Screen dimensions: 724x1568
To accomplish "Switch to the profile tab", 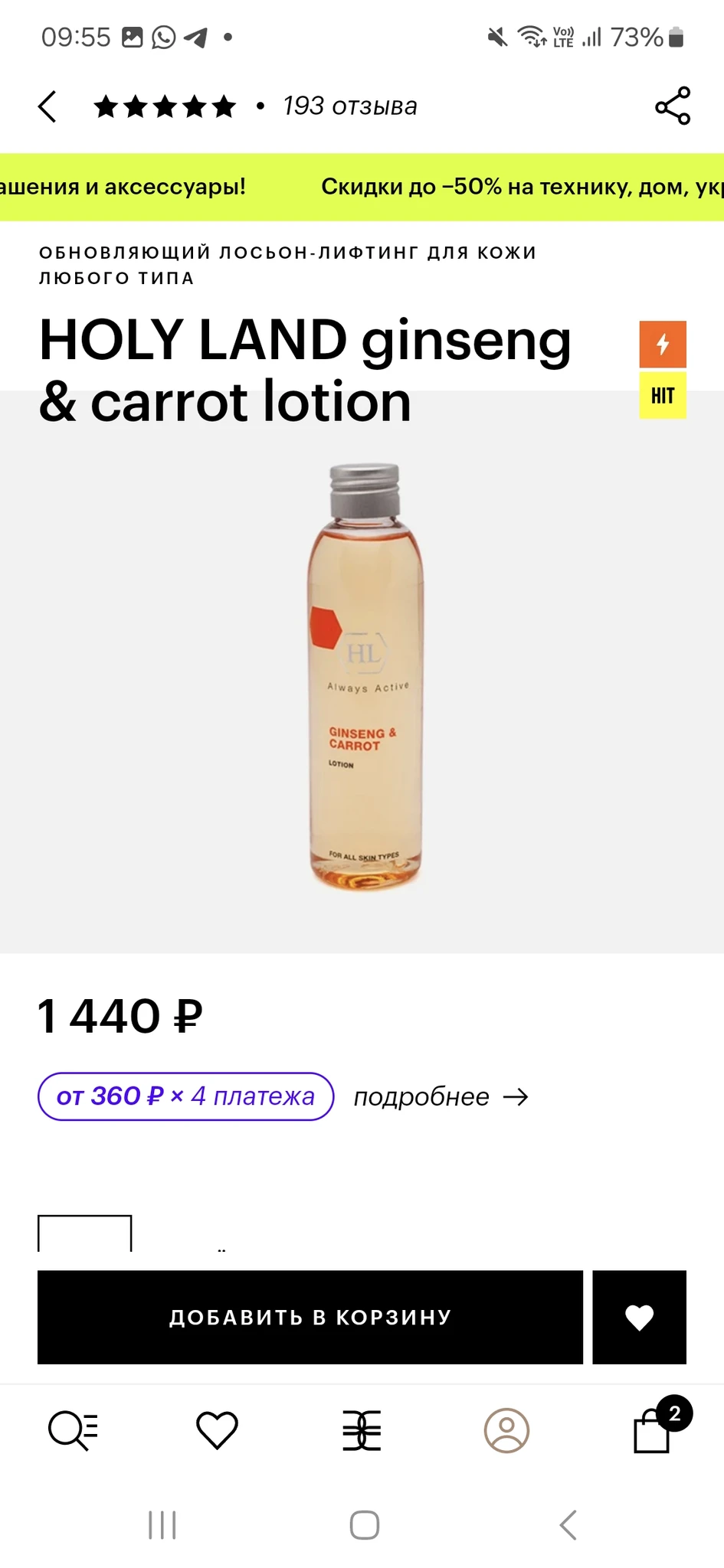I will pos(506,1429).
